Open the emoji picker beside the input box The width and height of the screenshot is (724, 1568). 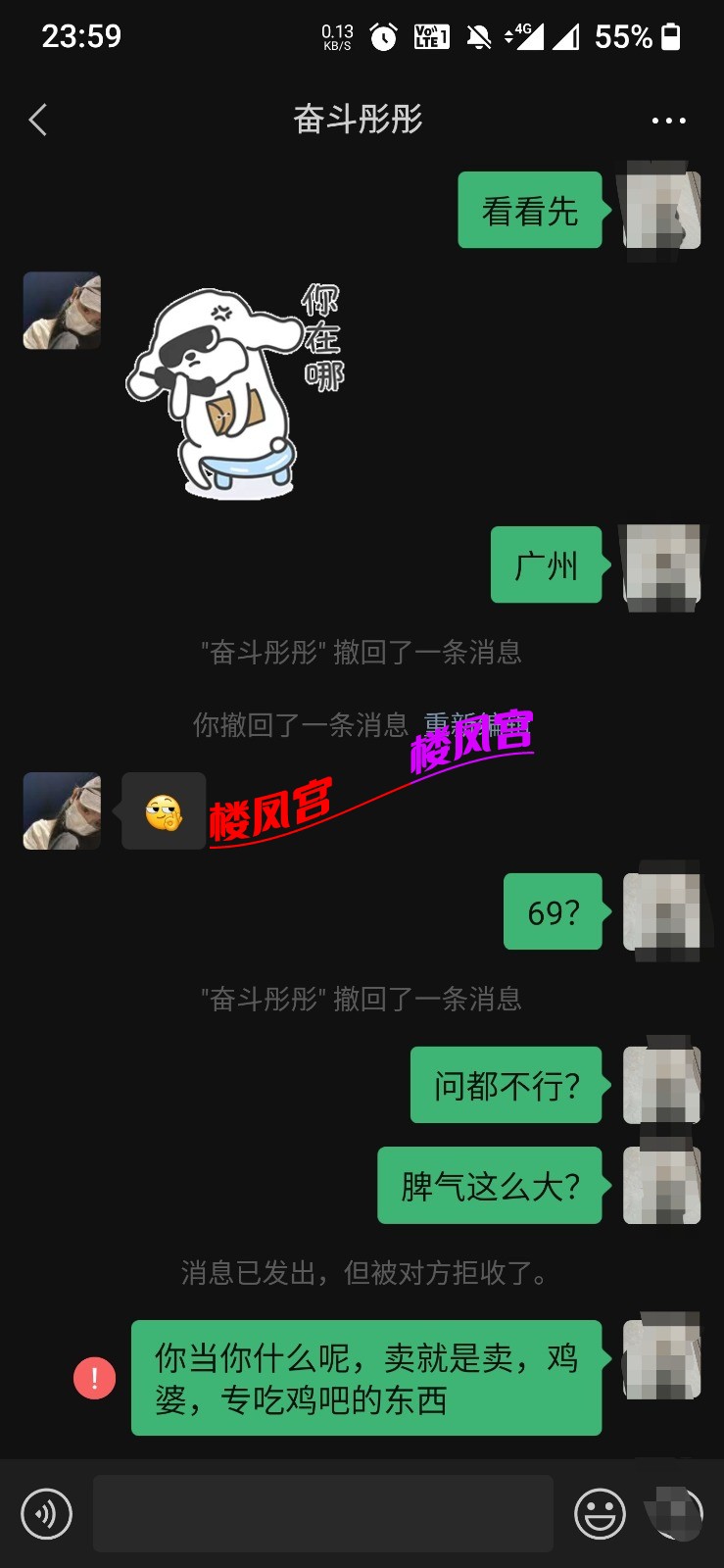pyautogui.click(x=599, y=1513)
